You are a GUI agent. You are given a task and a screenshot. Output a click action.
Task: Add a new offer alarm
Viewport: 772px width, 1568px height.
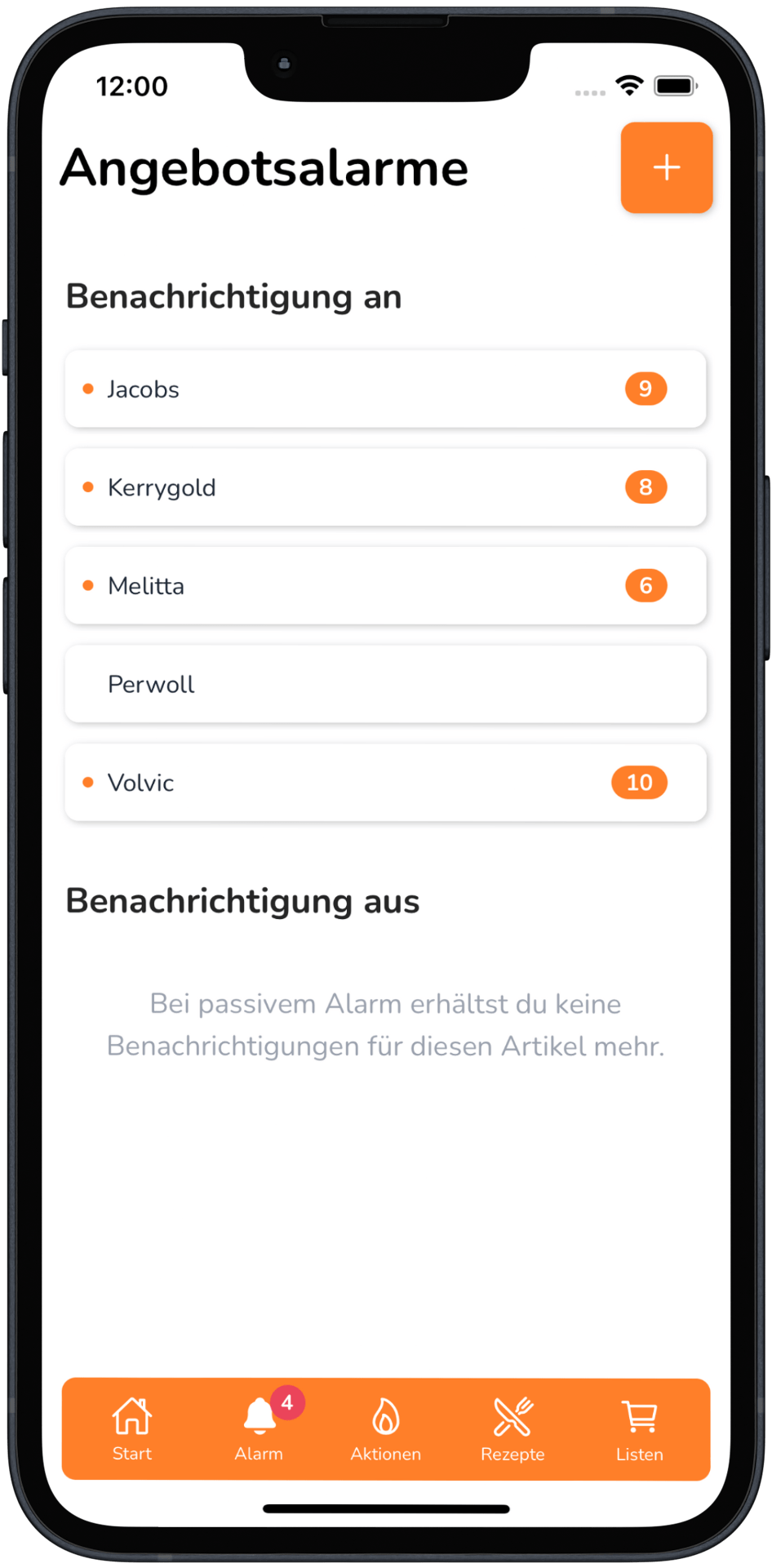tap(666, 167)
